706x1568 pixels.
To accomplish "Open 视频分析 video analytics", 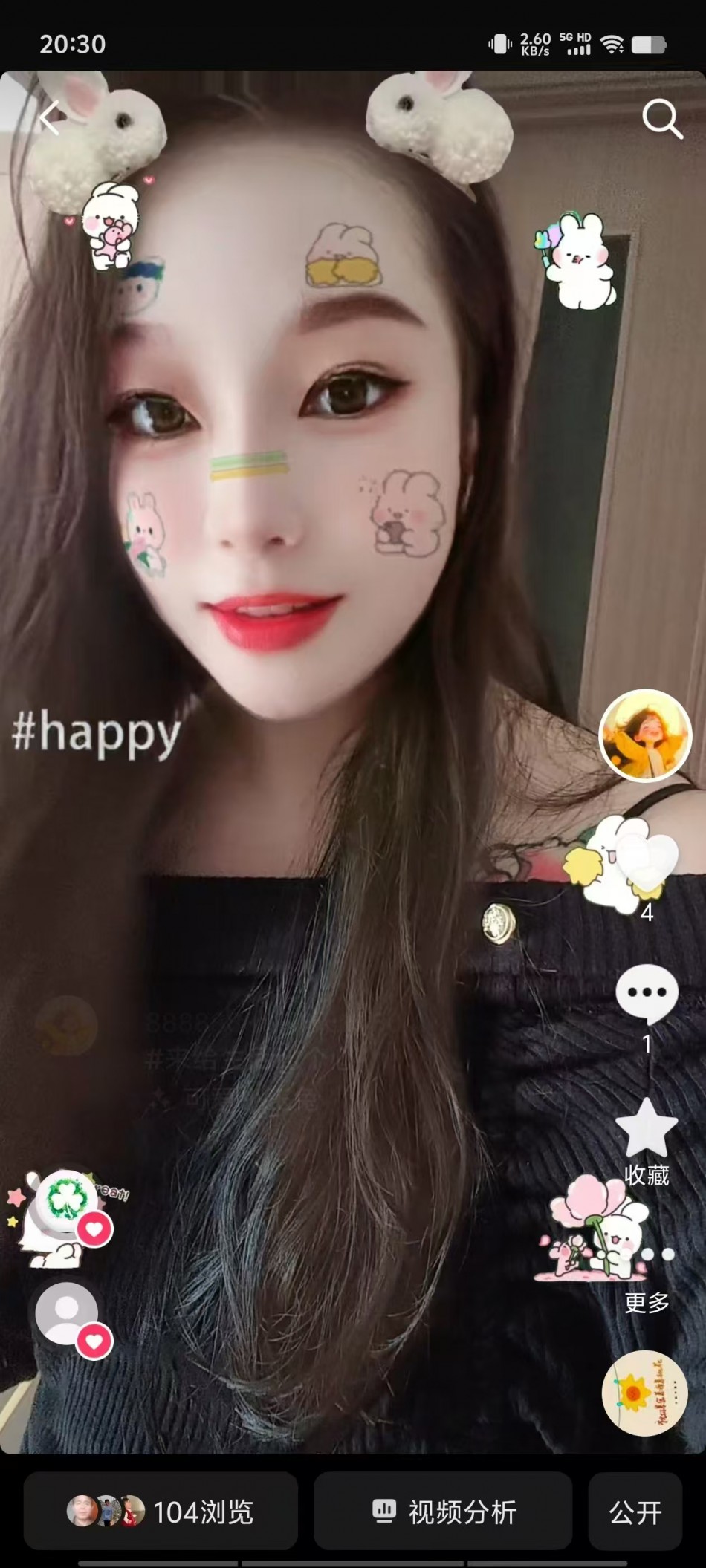I will coord(443,1512).
